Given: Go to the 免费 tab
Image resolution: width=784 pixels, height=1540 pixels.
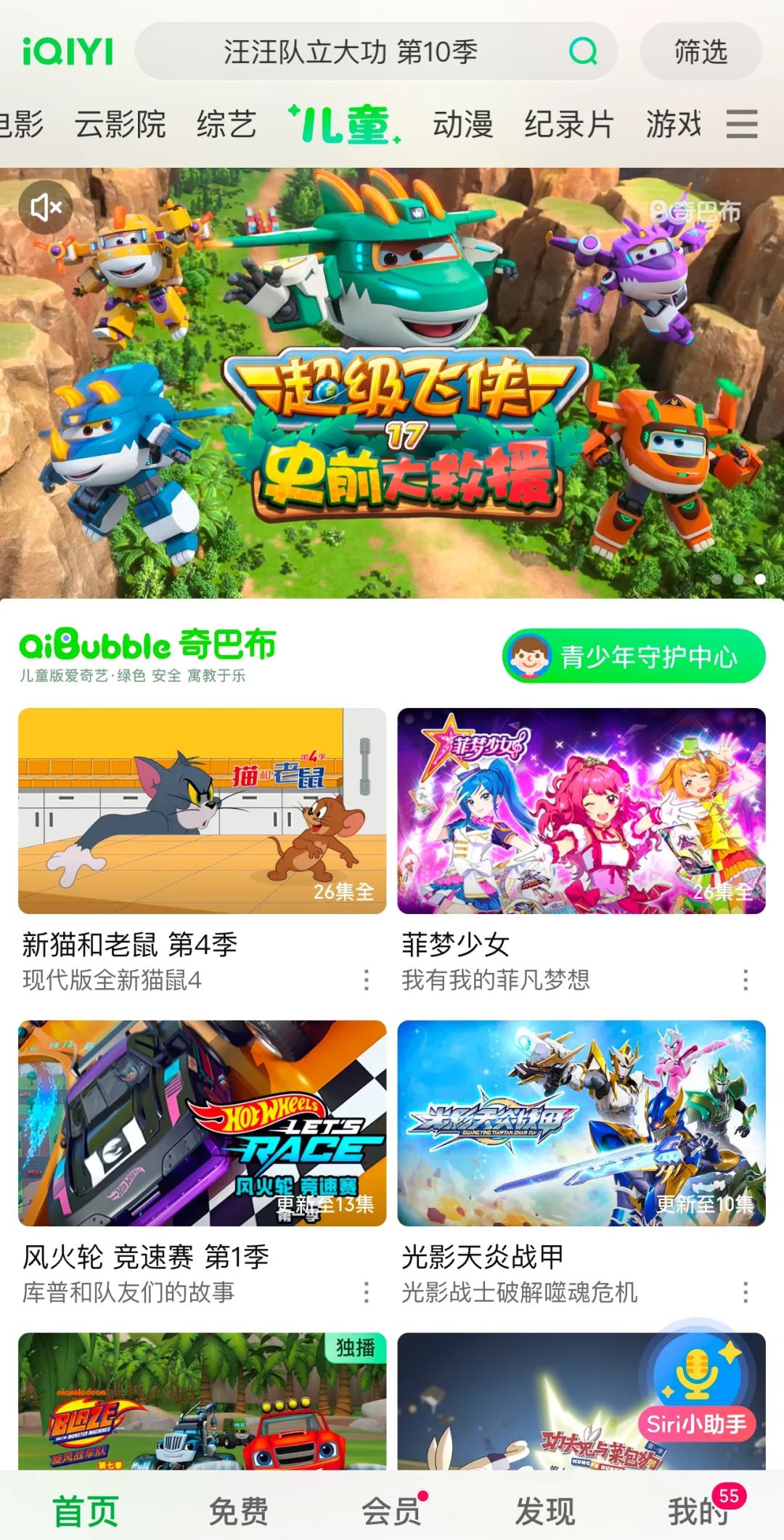Looking at the screenshot, I should coord(238,1512).
